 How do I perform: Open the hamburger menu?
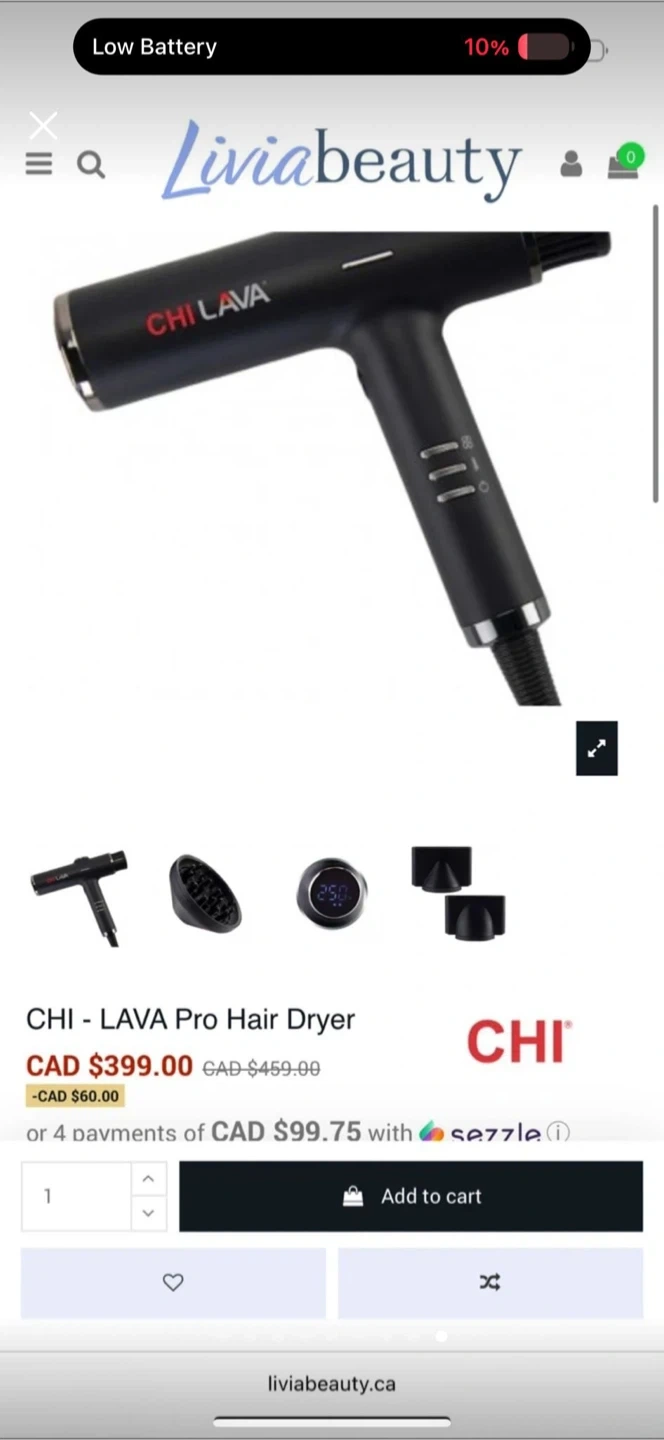[x=39, y=164]
